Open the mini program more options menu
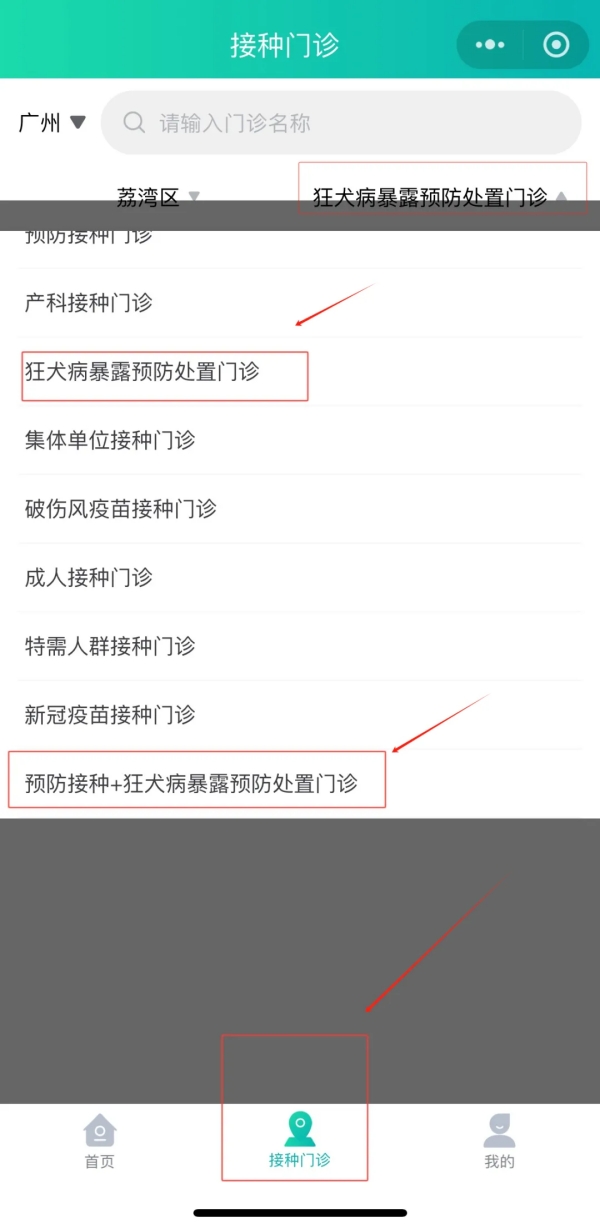This screenshot has width=600, height=1229. click(490, 45)
